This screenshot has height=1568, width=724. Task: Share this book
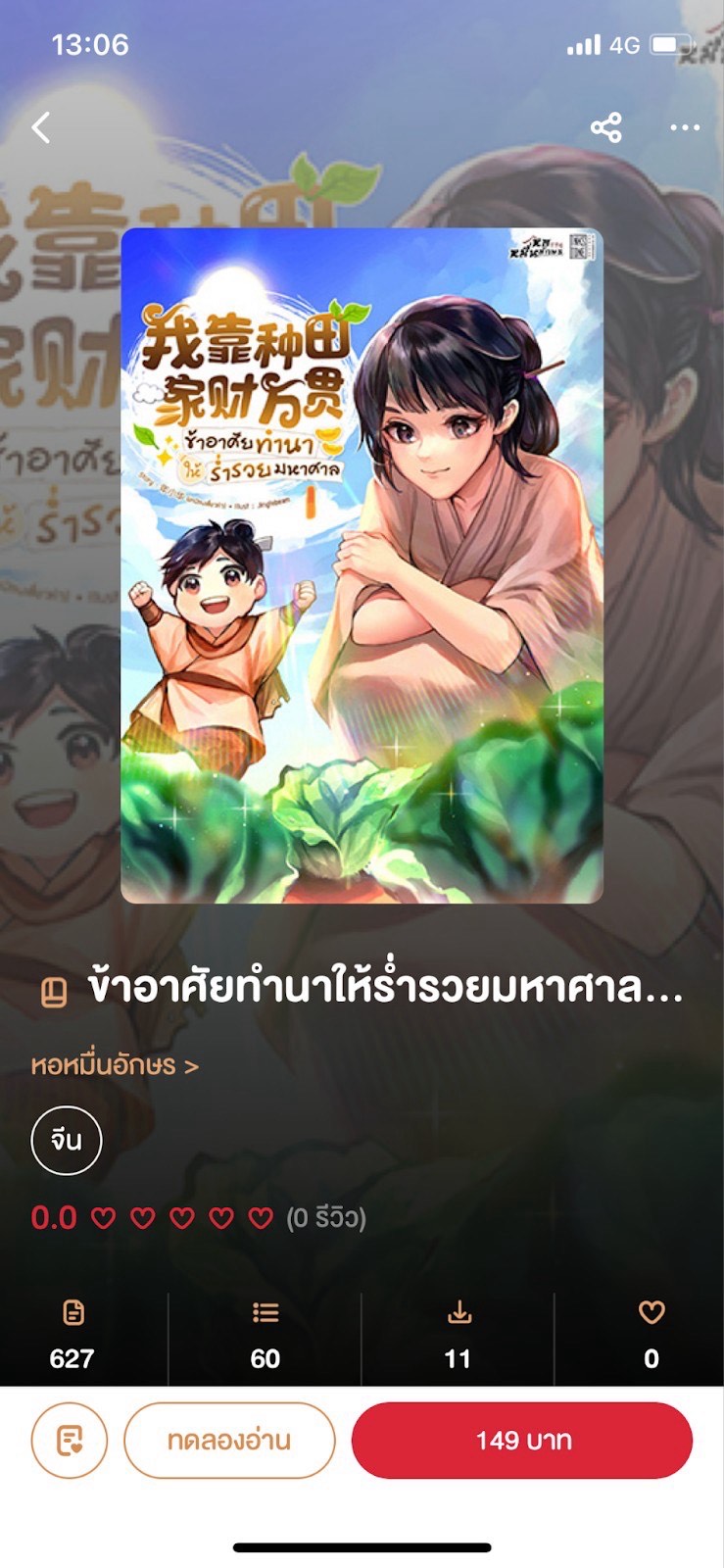[605, 127]
